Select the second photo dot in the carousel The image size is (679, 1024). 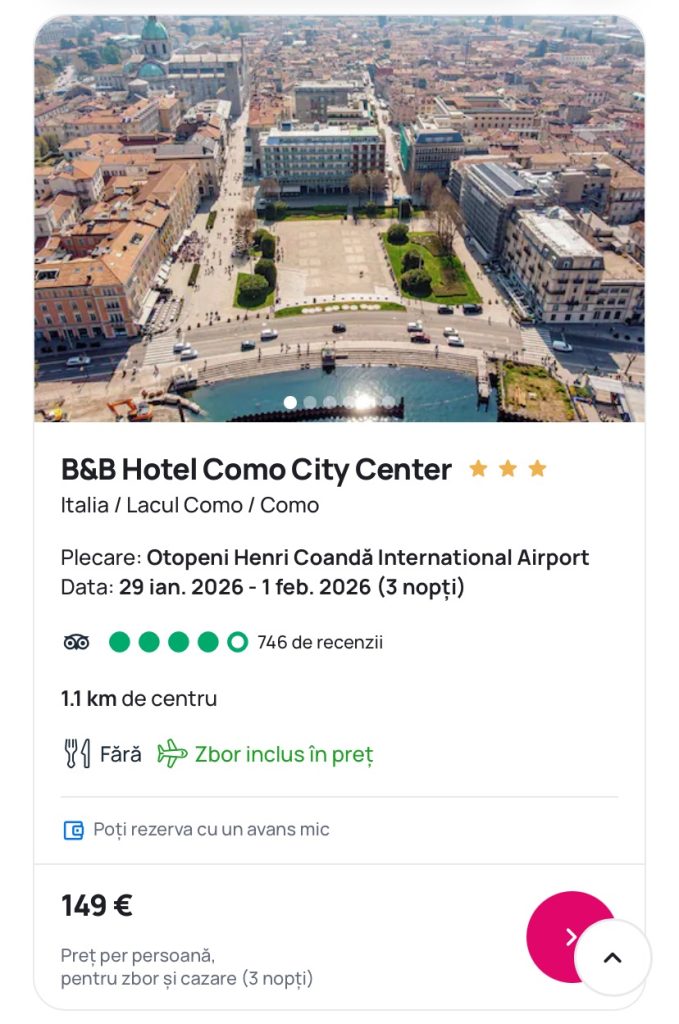pyautogui.click(x=310, y=402)
